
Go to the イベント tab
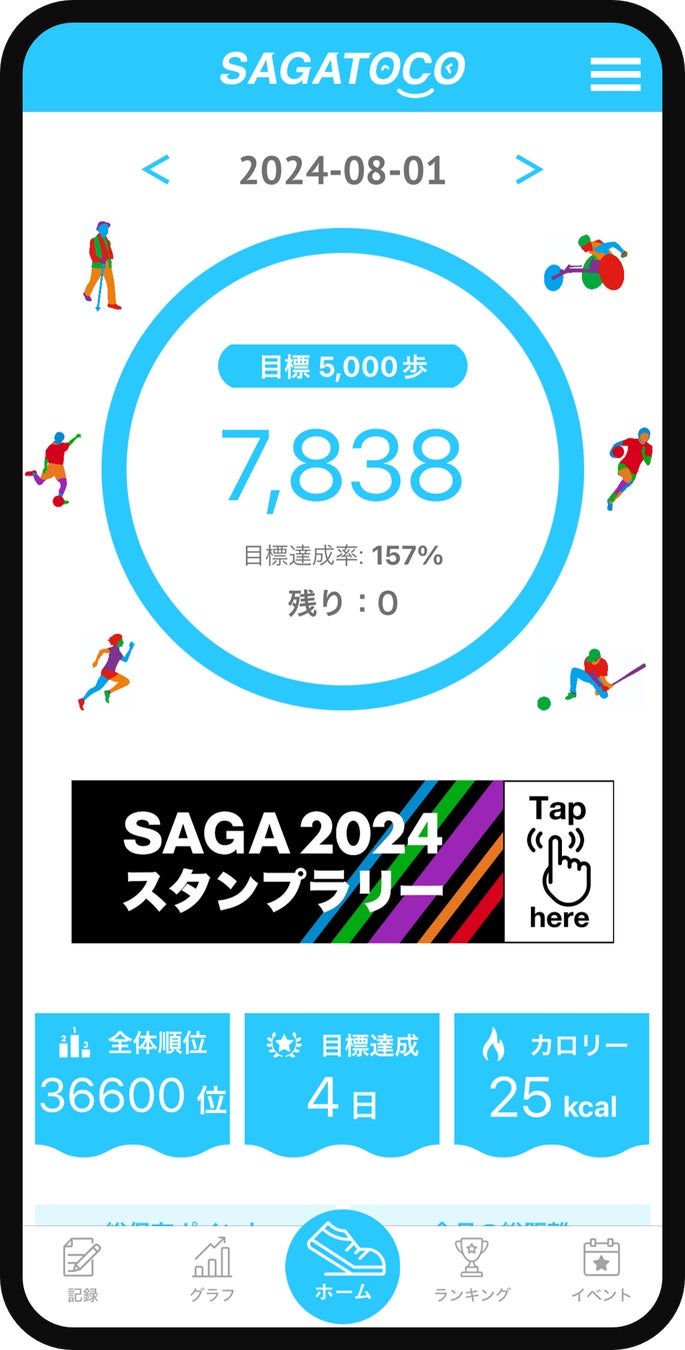(601, 1269)
